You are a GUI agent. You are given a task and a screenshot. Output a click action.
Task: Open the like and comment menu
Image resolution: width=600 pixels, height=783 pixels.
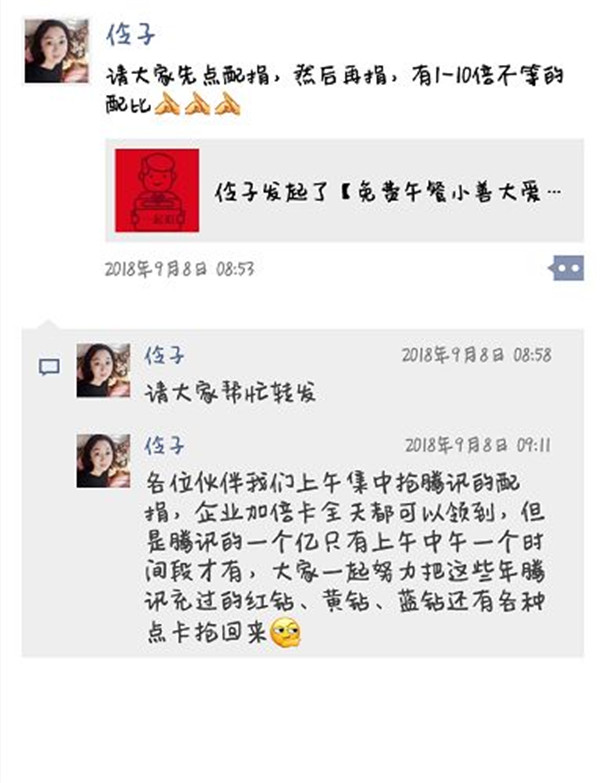point(567,268)
